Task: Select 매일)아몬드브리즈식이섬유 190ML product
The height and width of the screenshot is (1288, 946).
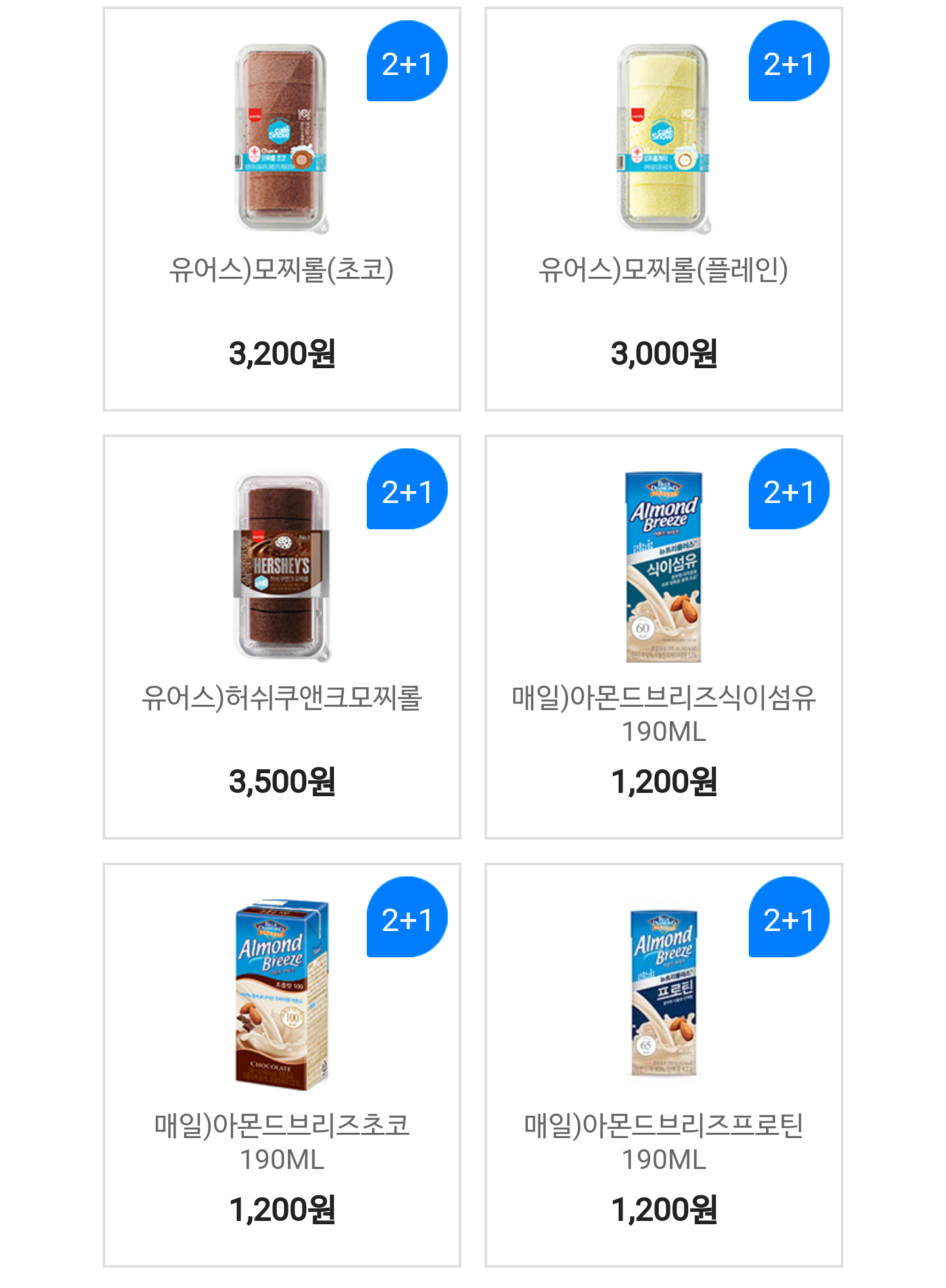Action: click(x=663, y=636)
